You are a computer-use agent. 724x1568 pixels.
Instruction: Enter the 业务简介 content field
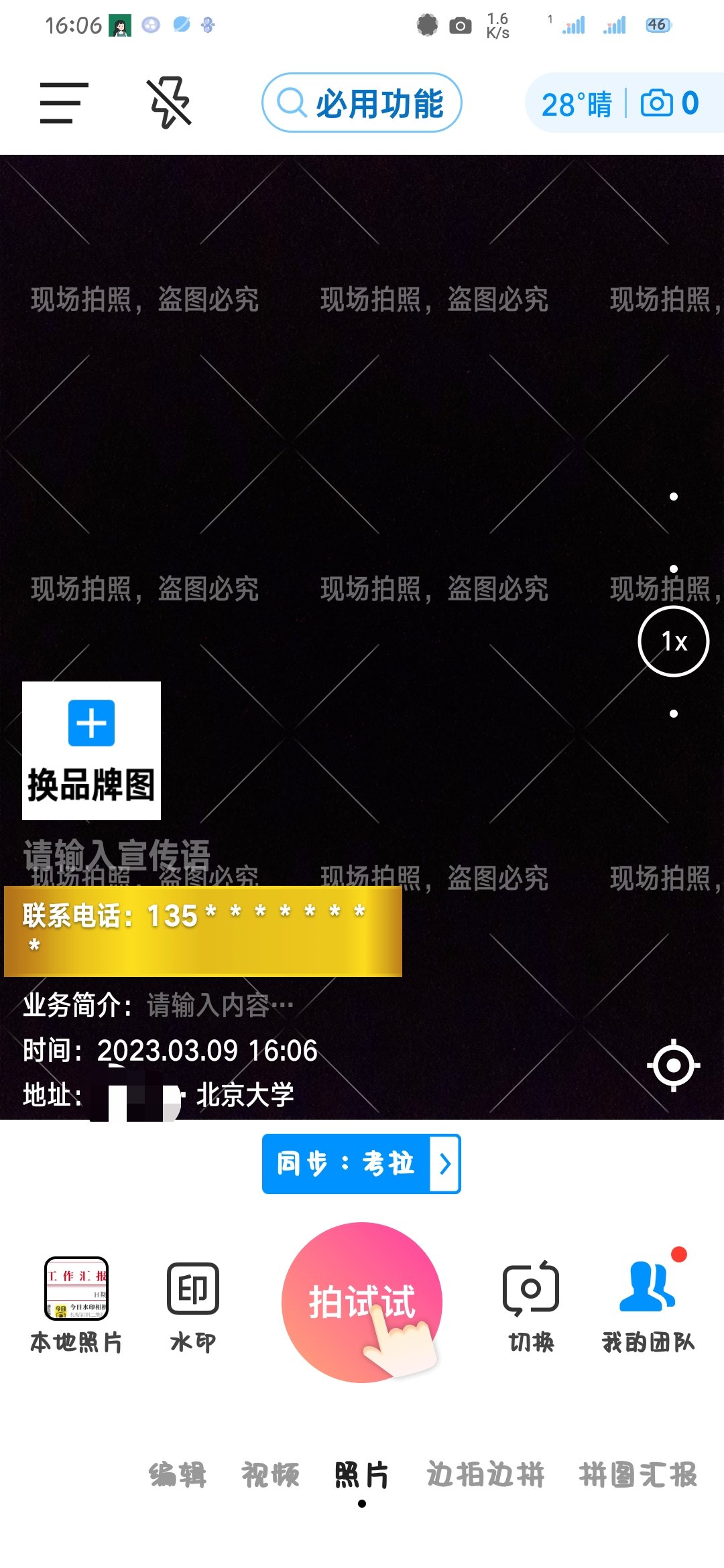[x=220, y=1005]
